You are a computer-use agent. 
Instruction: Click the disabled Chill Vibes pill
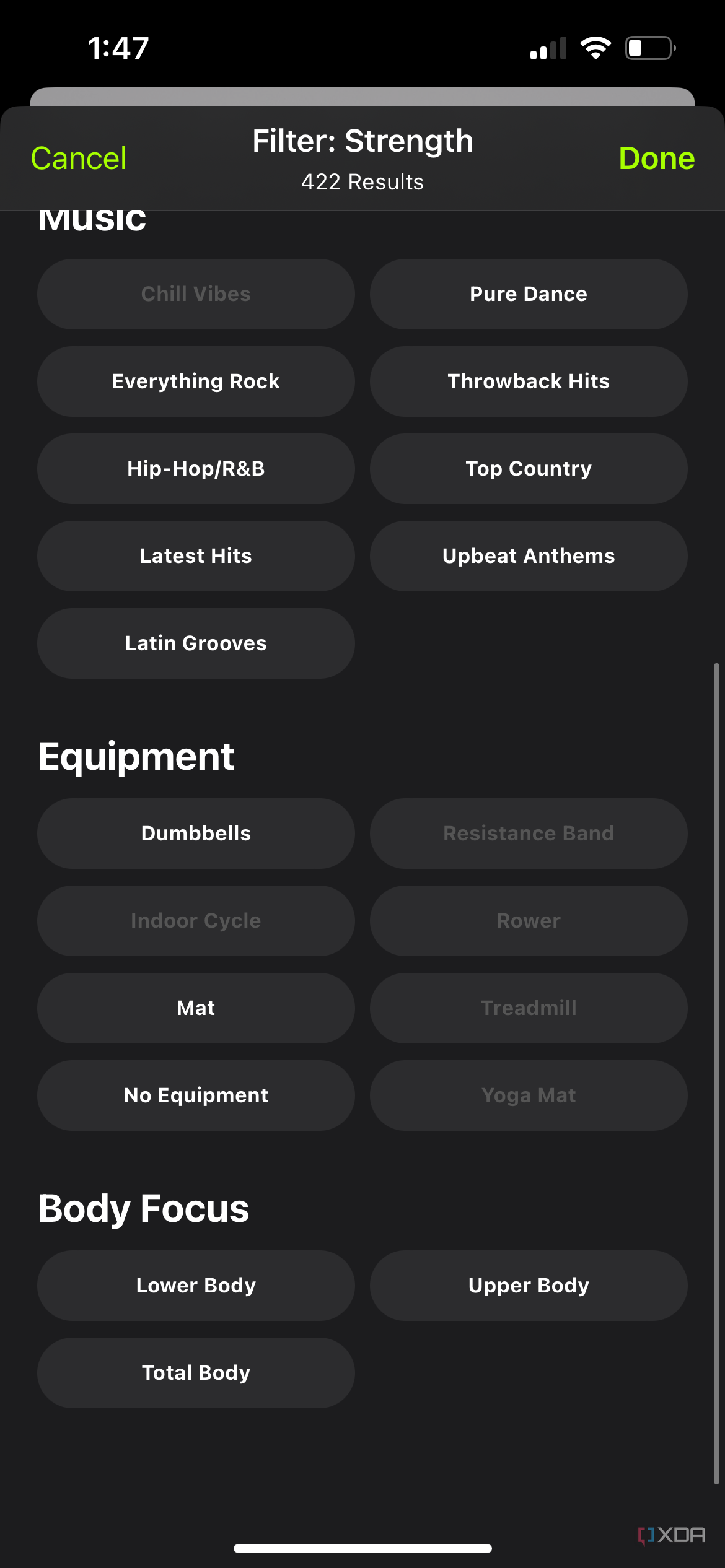click(x=196, y=294)
